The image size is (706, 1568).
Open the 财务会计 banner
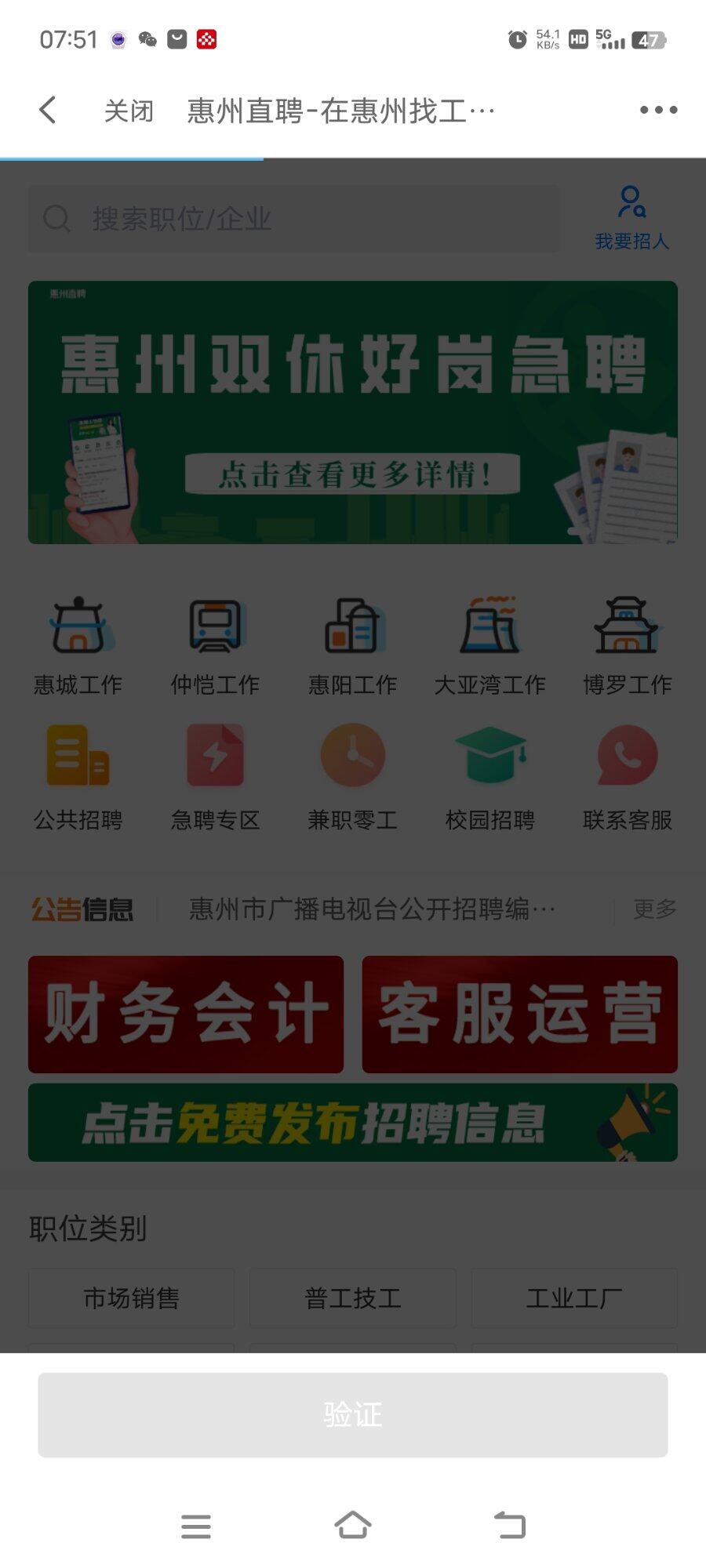(x=186, y=1014)
